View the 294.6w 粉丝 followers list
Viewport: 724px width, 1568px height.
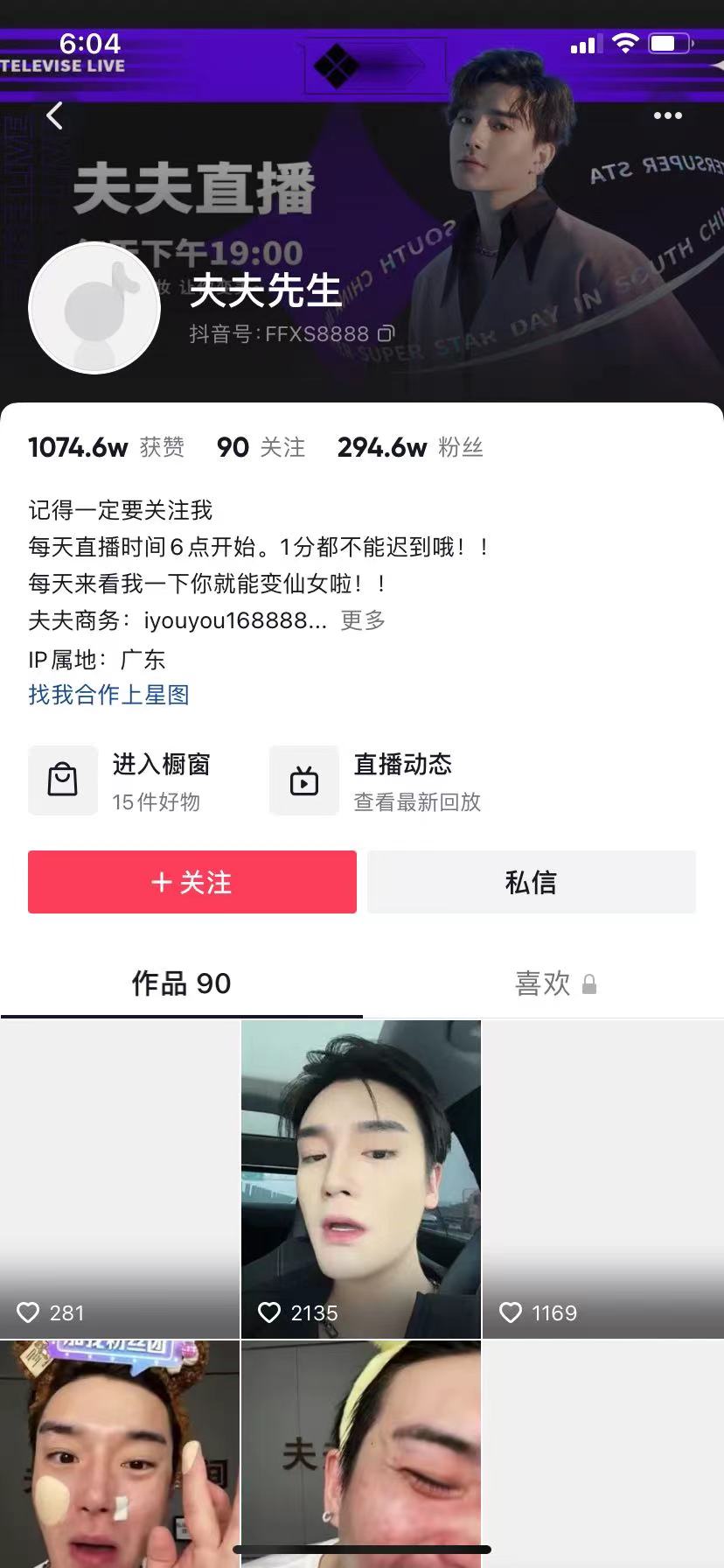[410, 448]
